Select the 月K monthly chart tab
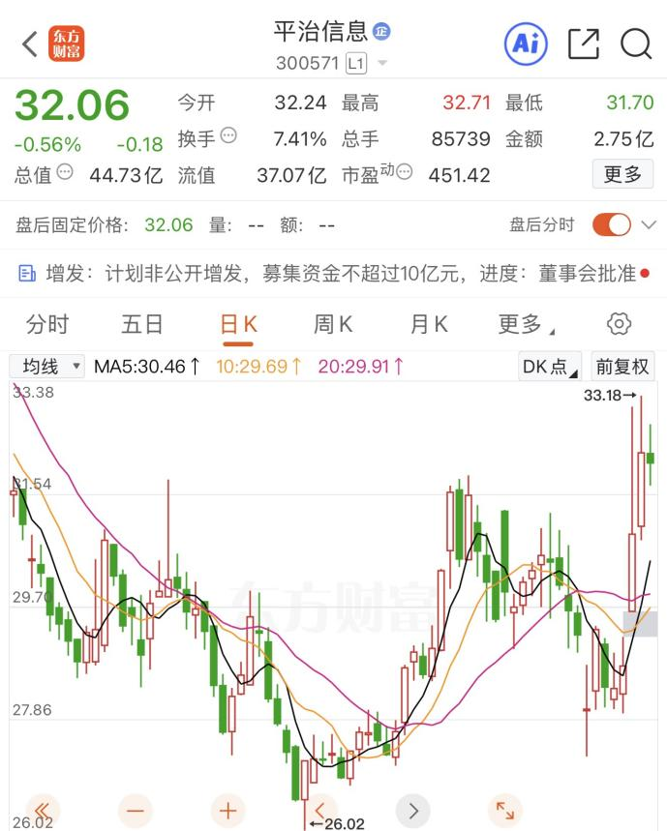667x831 pixels. pyautogui.click(x=429, y=324)
